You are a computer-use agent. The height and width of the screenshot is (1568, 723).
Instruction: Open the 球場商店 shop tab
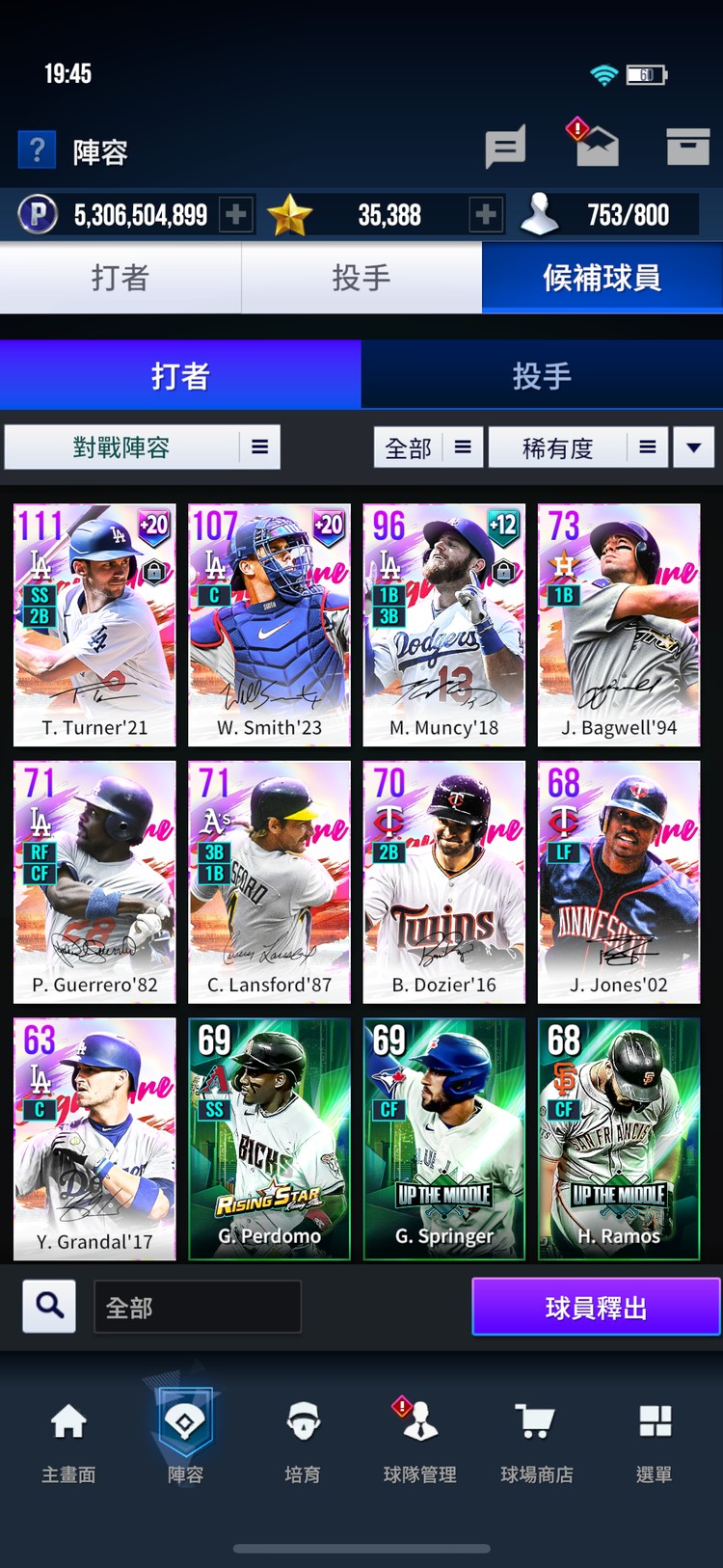point(536,1437)
